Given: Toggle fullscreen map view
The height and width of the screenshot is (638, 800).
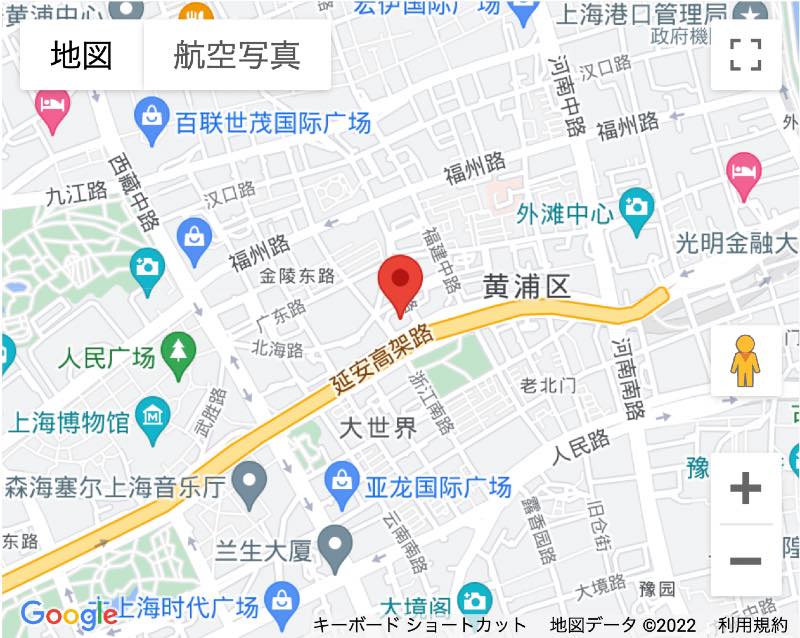Looking at the screenshot, I should (x=745, y=55).
